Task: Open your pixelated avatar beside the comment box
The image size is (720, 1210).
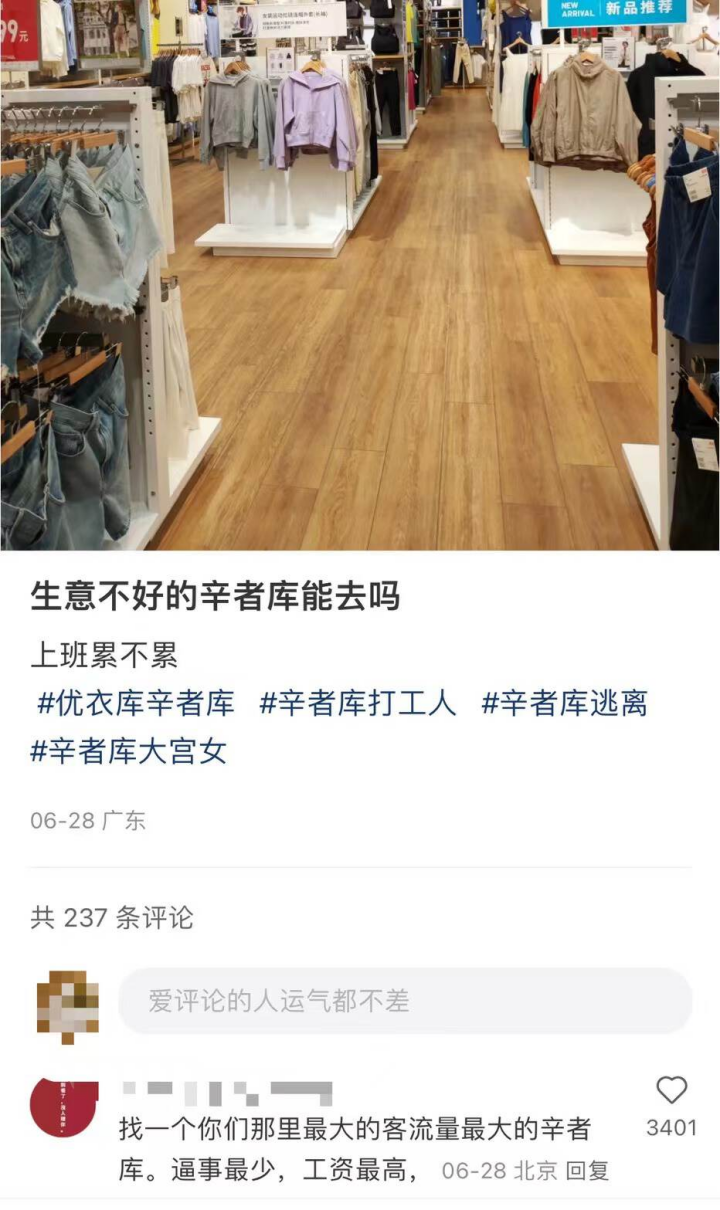Action: click(x=68, y=1001)
